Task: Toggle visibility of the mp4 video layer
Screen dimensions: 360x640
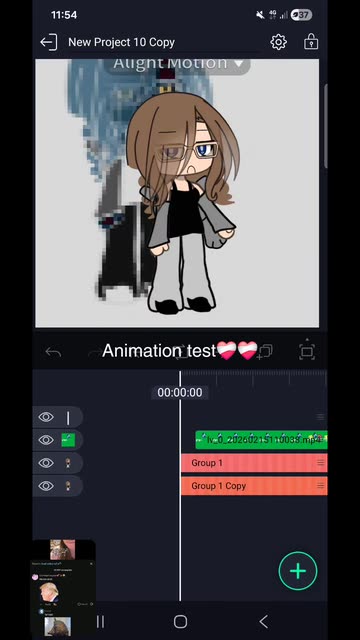Action: click(46, 440)
